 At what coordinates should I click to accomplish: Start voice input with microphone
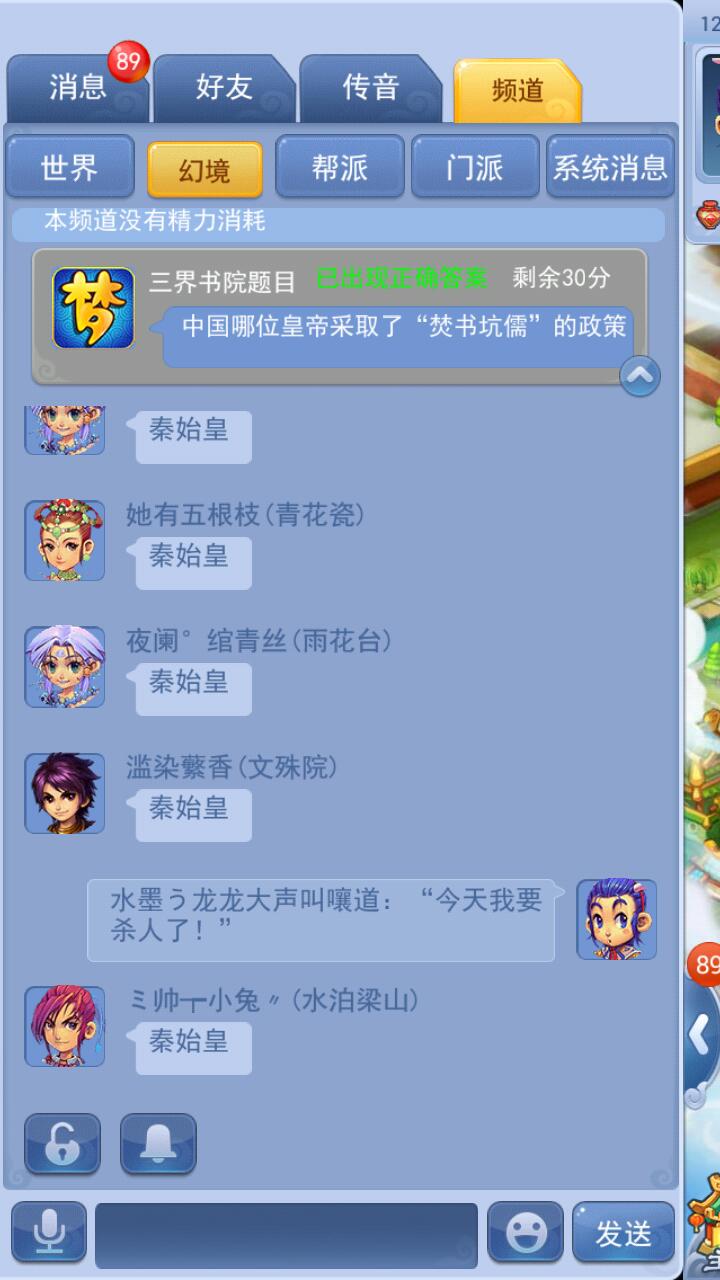[48, 1232]
